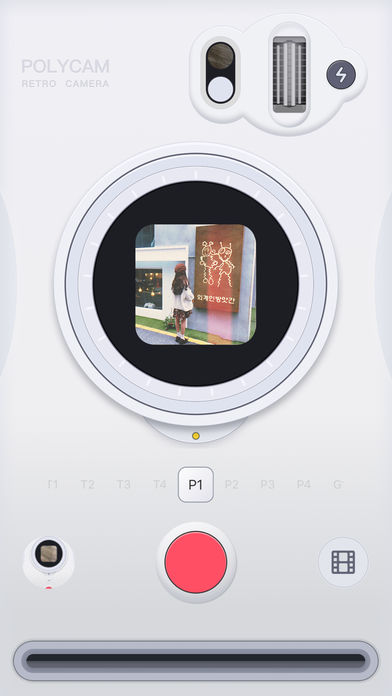Open the film roll gallery
The width and height of the screenshot is (392, 696).
343,562
